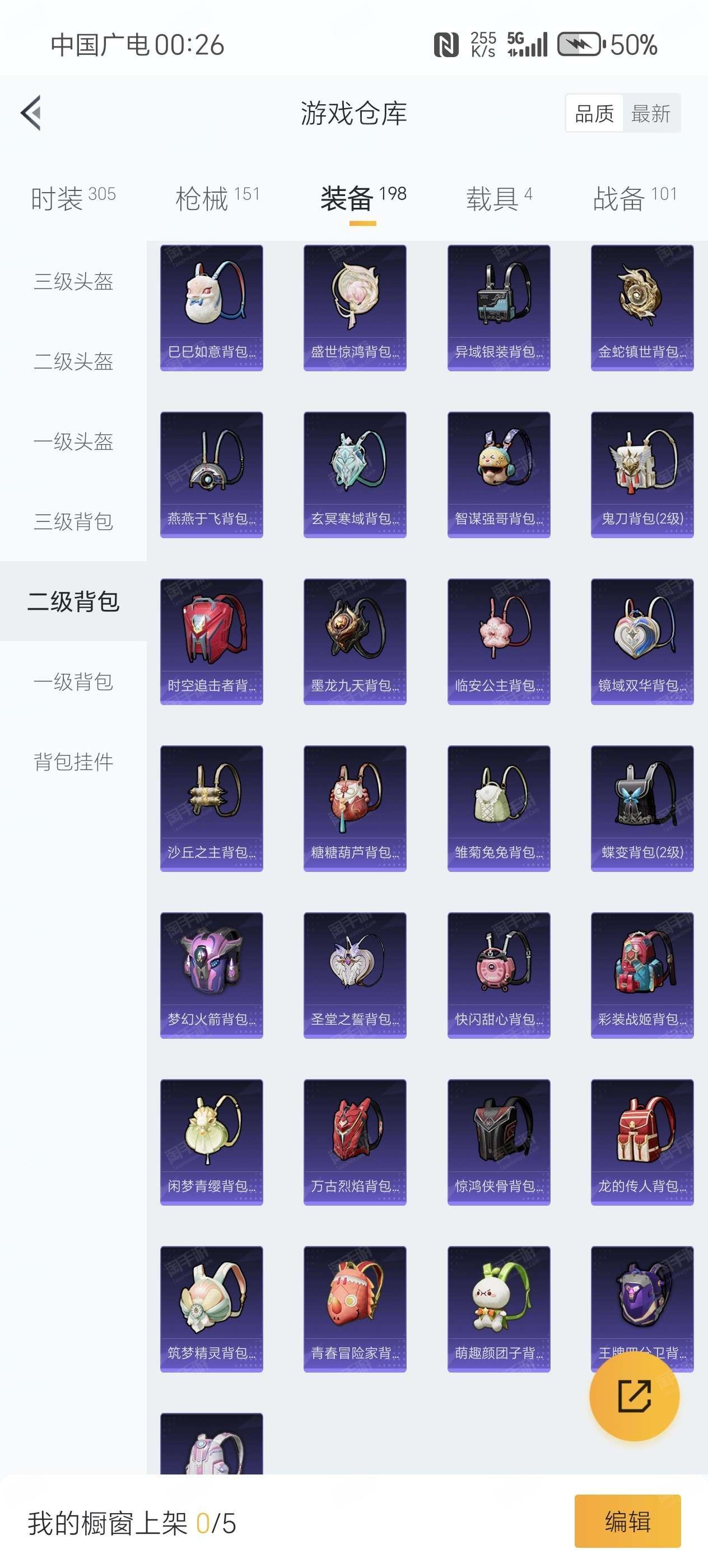Image resolution: width=708 pixels, height=1568 pixels.
Task: View the 蝶变背包(2级) item
Action: (642, 808)
